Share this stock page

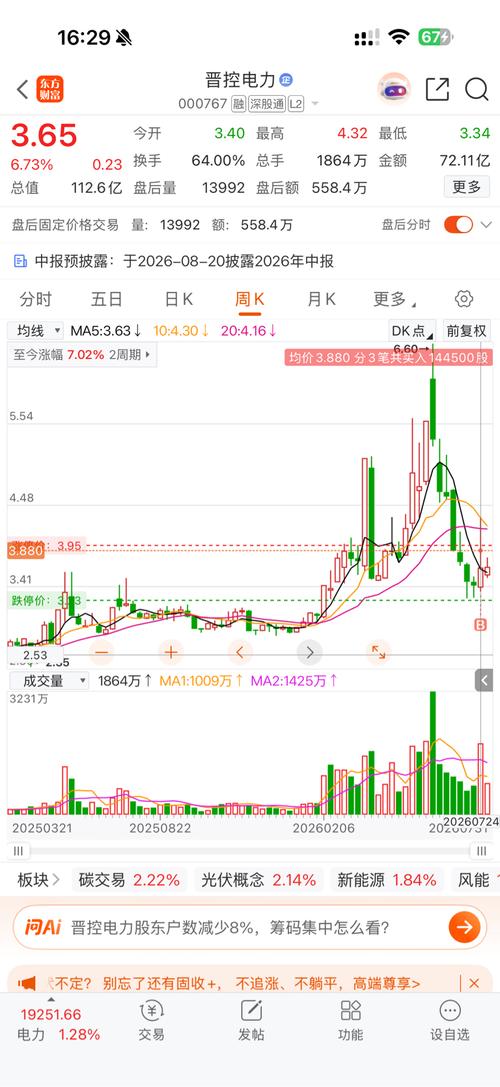point(437,89)
